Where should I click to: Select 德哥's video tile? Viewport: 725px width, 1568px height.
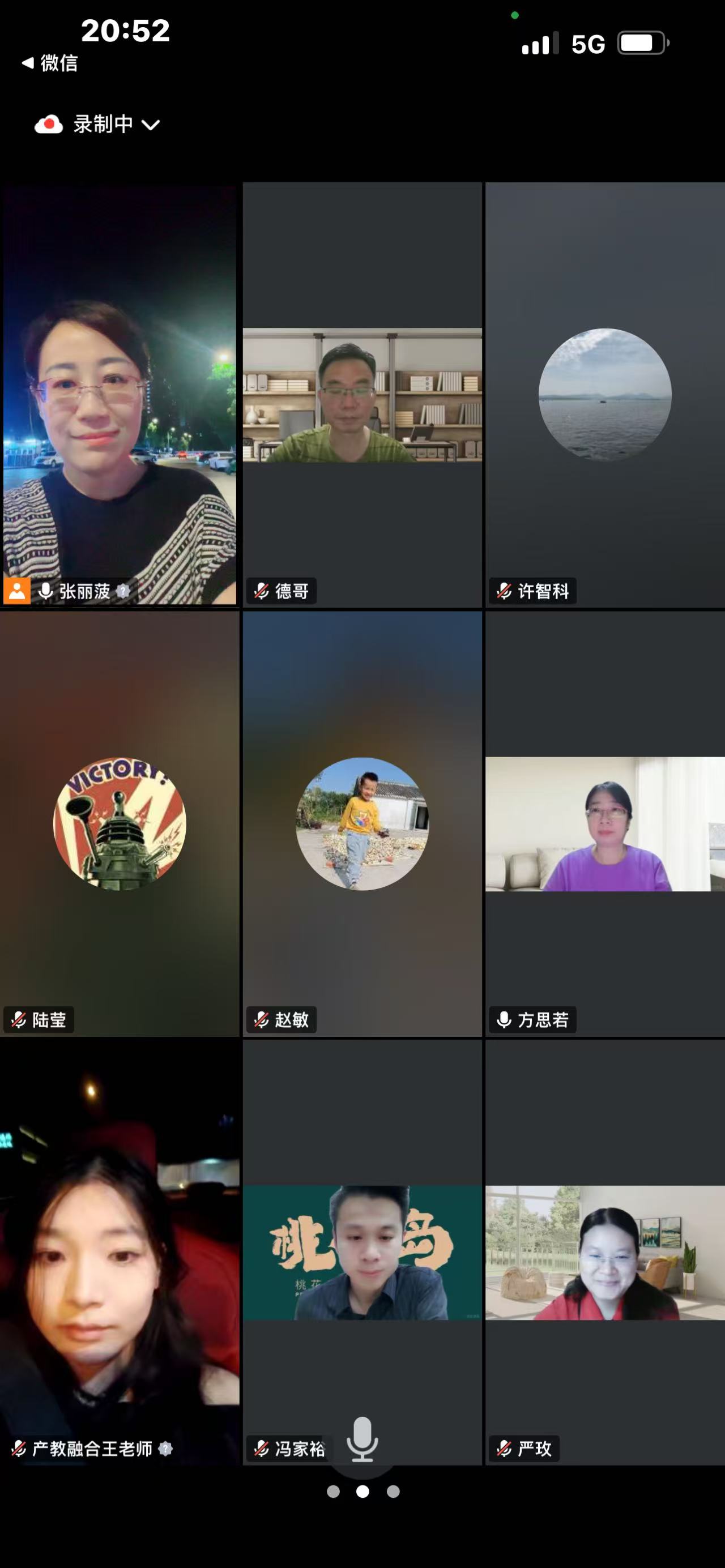(362, 396)
